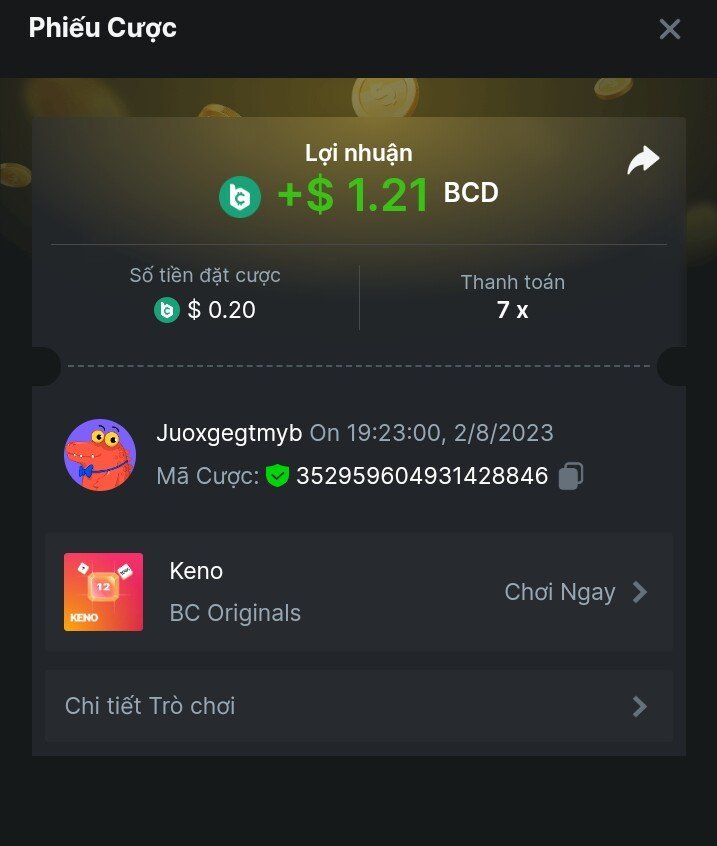This screenshot has height=846, width=717.
Task: Open the Keno game via Chơi Ngay
Action: click(575, 592)
